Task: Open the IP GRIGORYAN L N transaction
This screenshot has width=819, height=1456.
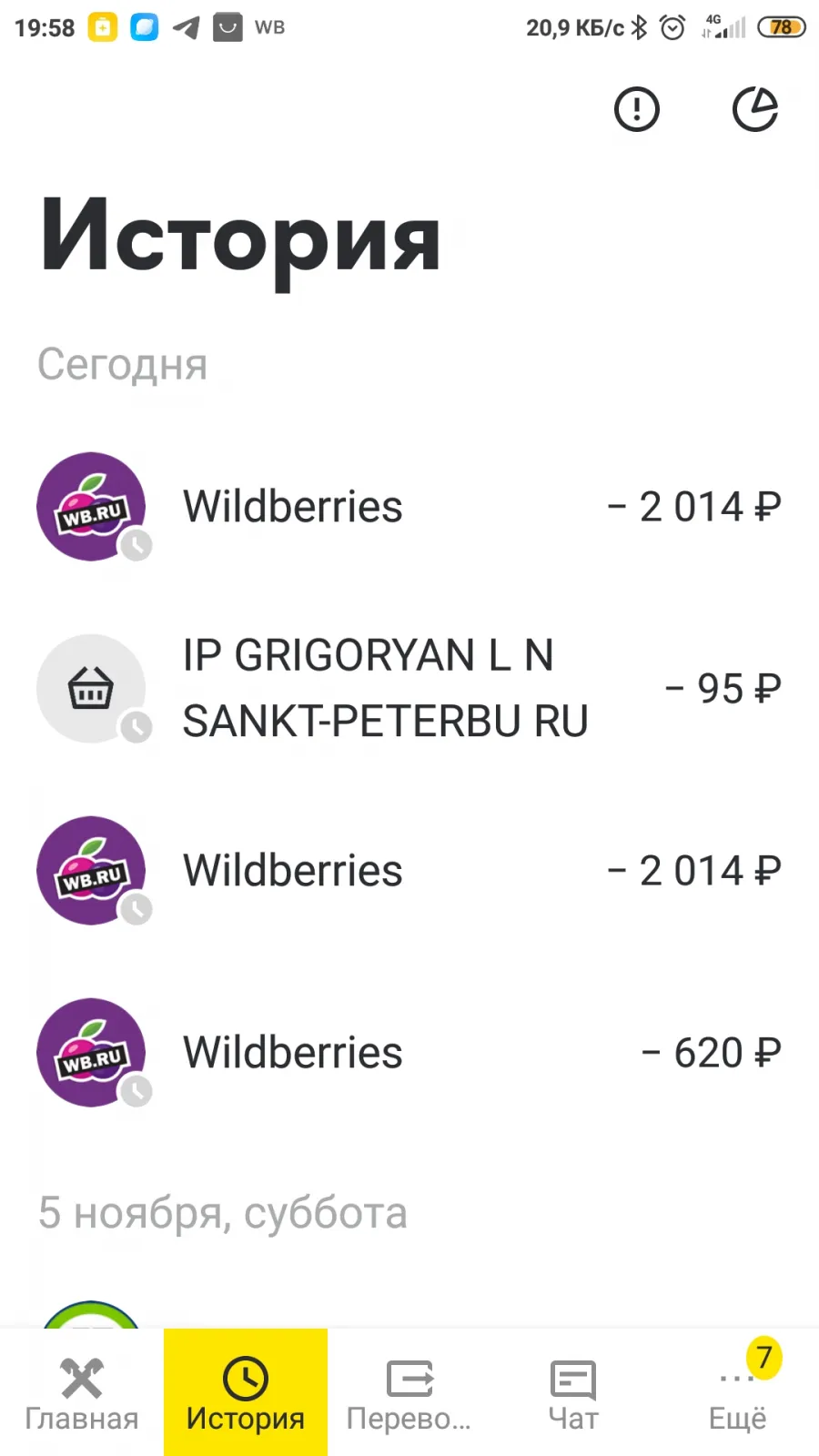Action: coord(409,689)
